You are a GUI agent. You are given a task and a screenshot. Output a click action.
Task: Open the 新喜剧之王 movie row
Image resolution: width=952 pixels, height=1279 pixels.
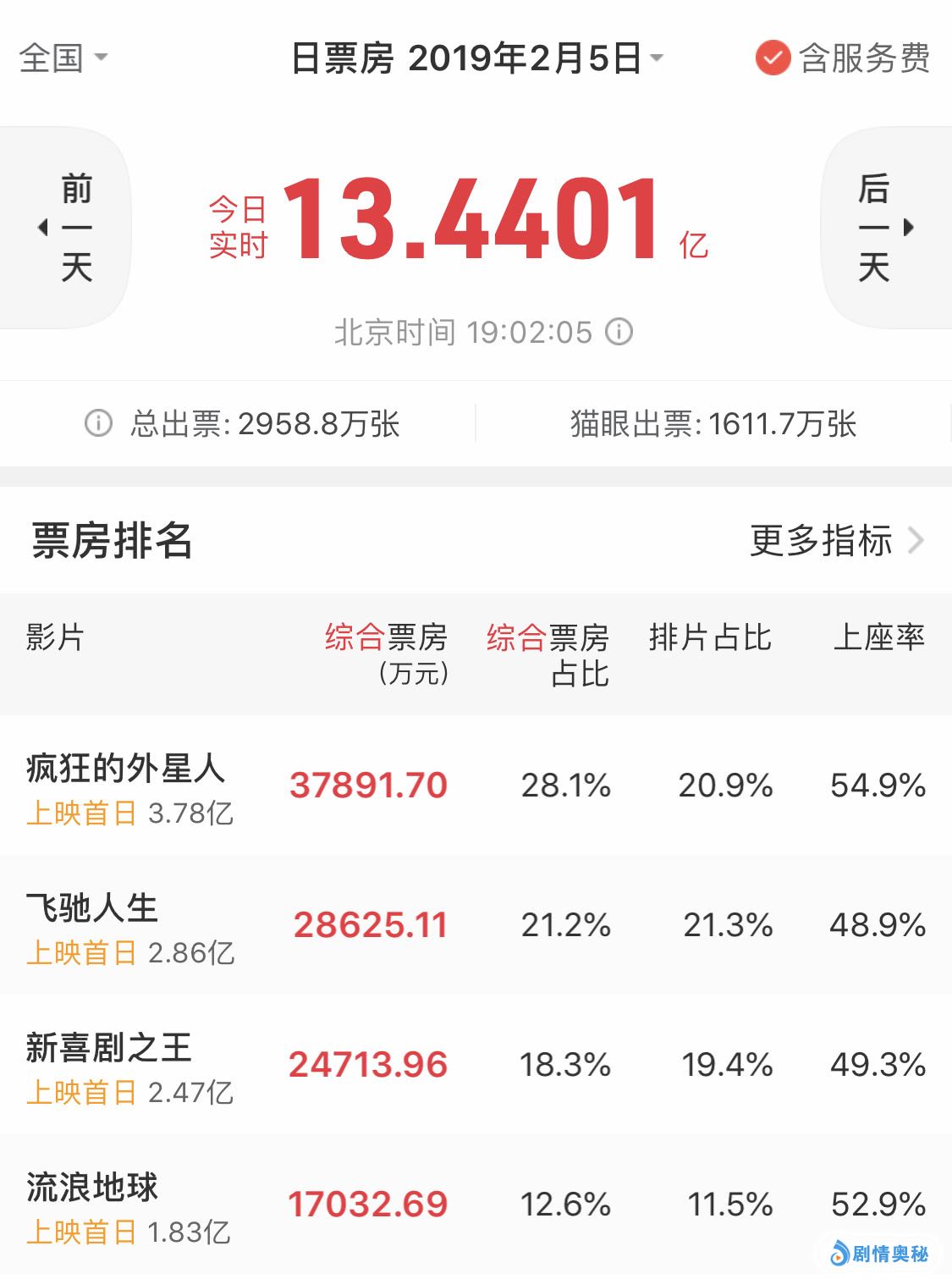pos(109,1048)
